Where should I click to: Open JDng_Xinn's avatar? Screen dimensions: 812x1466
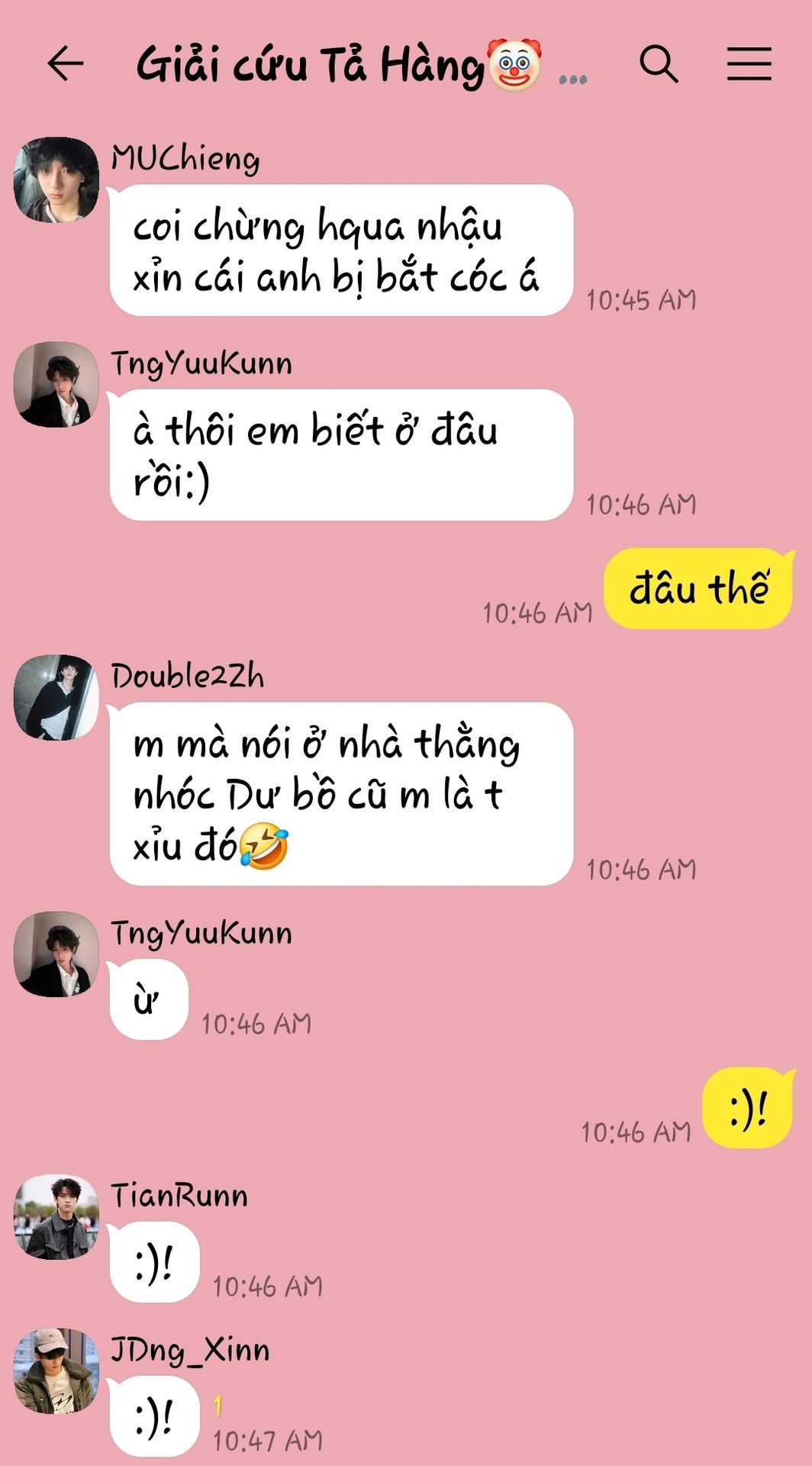(56, 1371)
